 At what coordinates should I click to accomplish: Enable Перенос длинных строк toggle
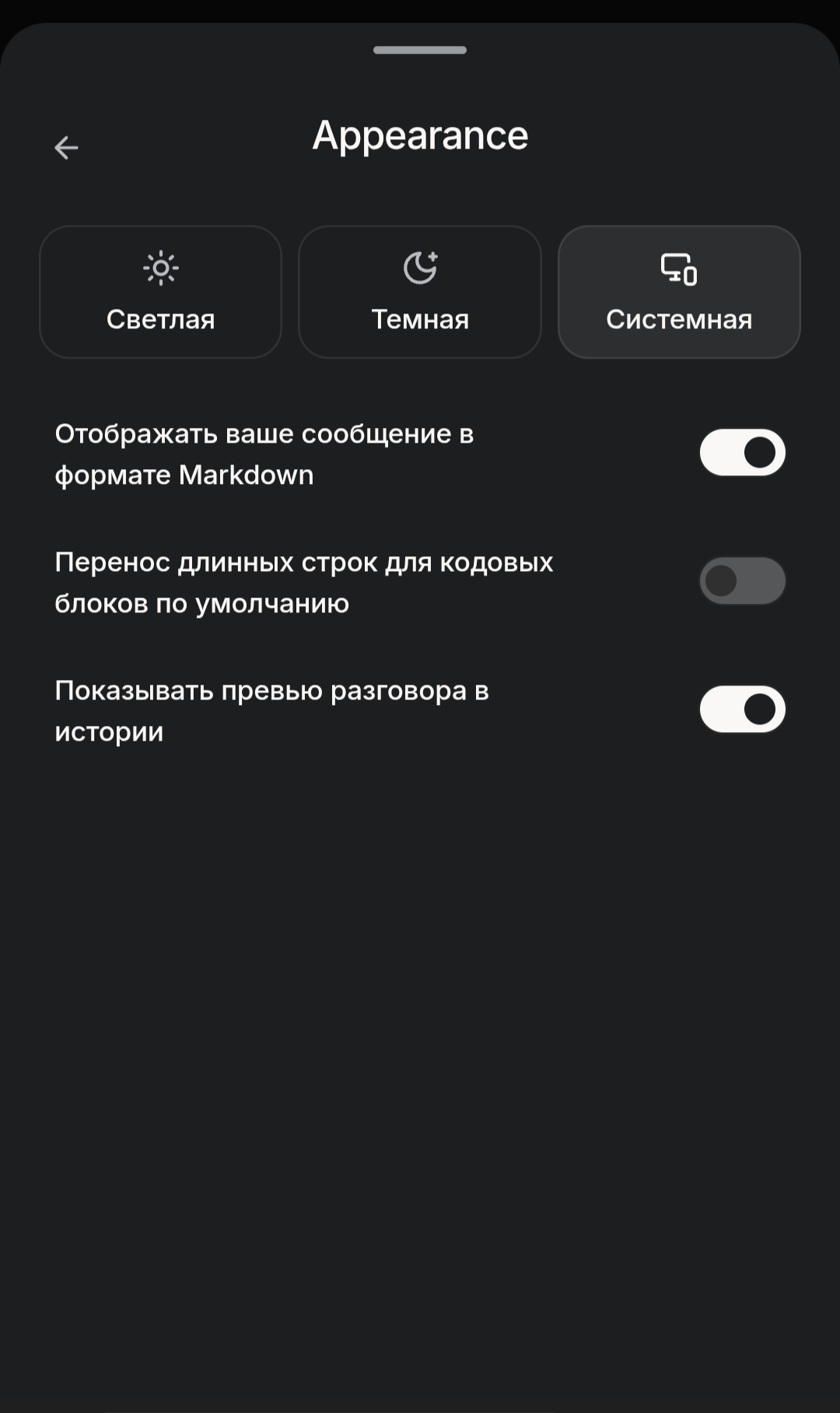pyautogui.click(x=743, y=581)
